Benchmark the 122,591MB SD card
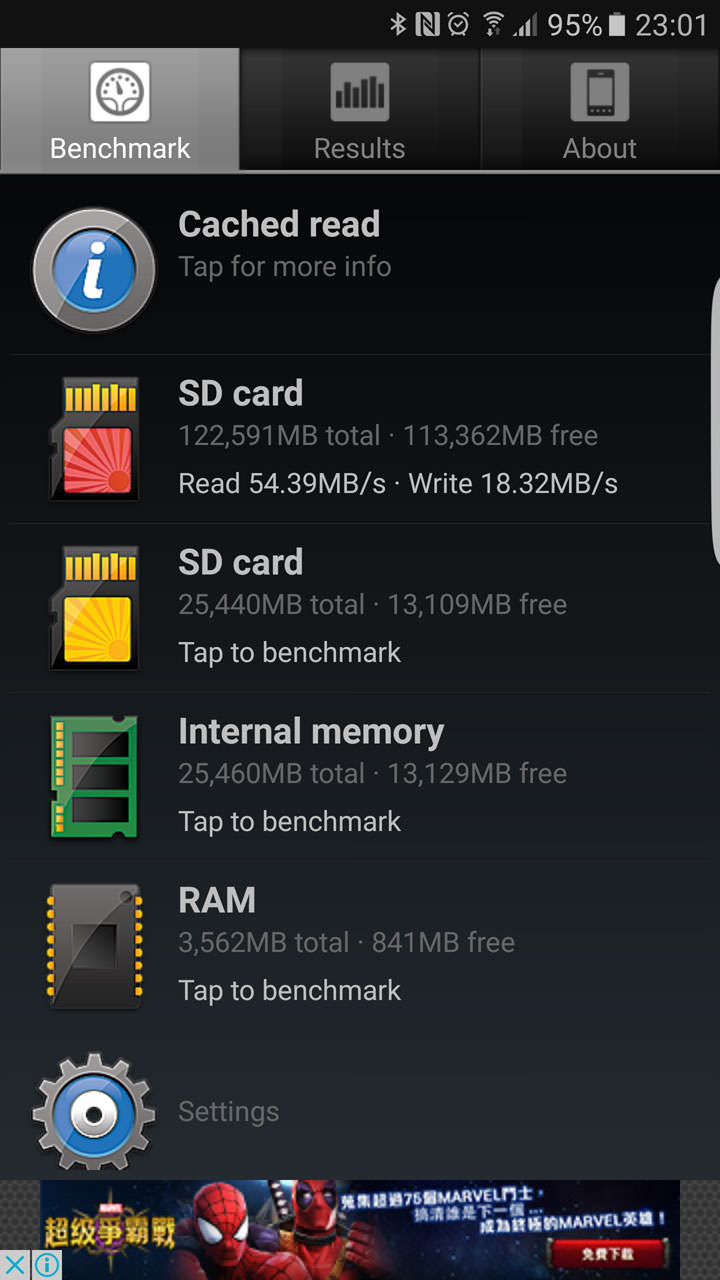 (x=360, y=438)
